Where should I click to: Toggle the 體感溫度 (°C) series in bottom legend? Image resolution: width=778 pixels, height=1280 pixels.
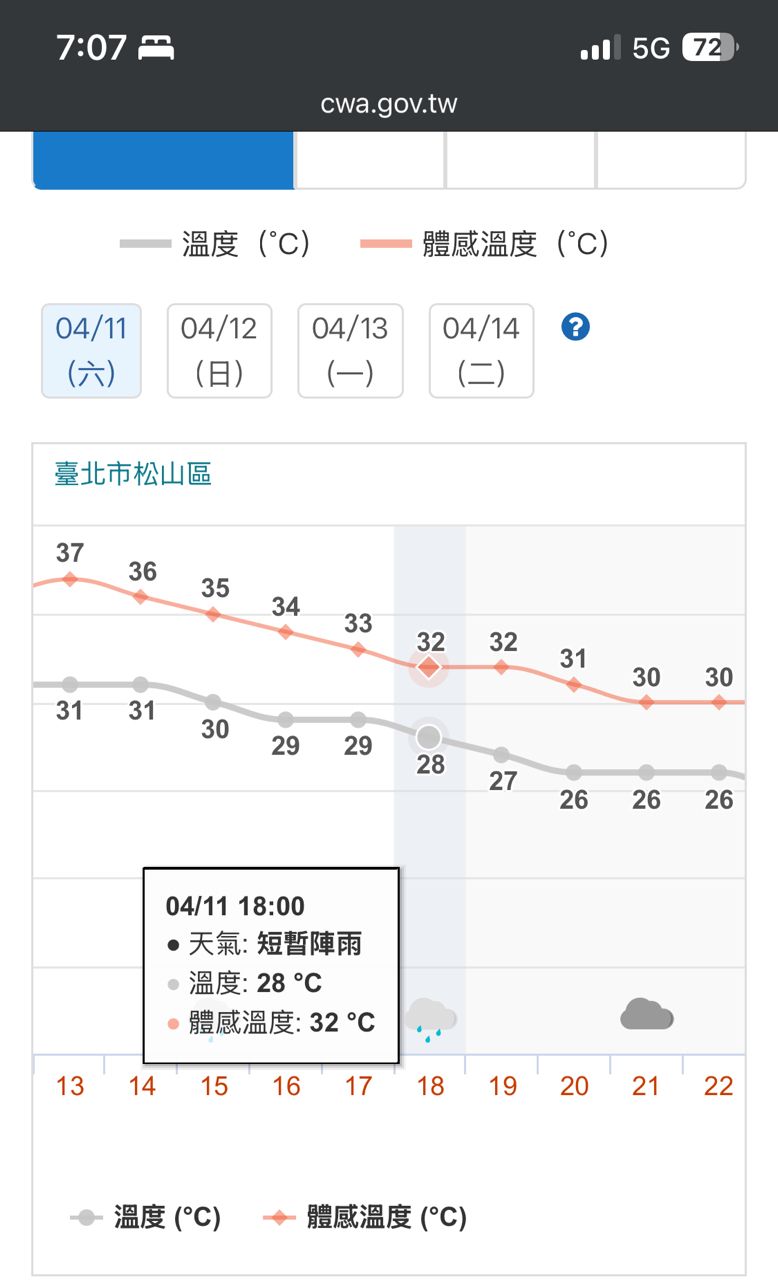pos(365,1217)
